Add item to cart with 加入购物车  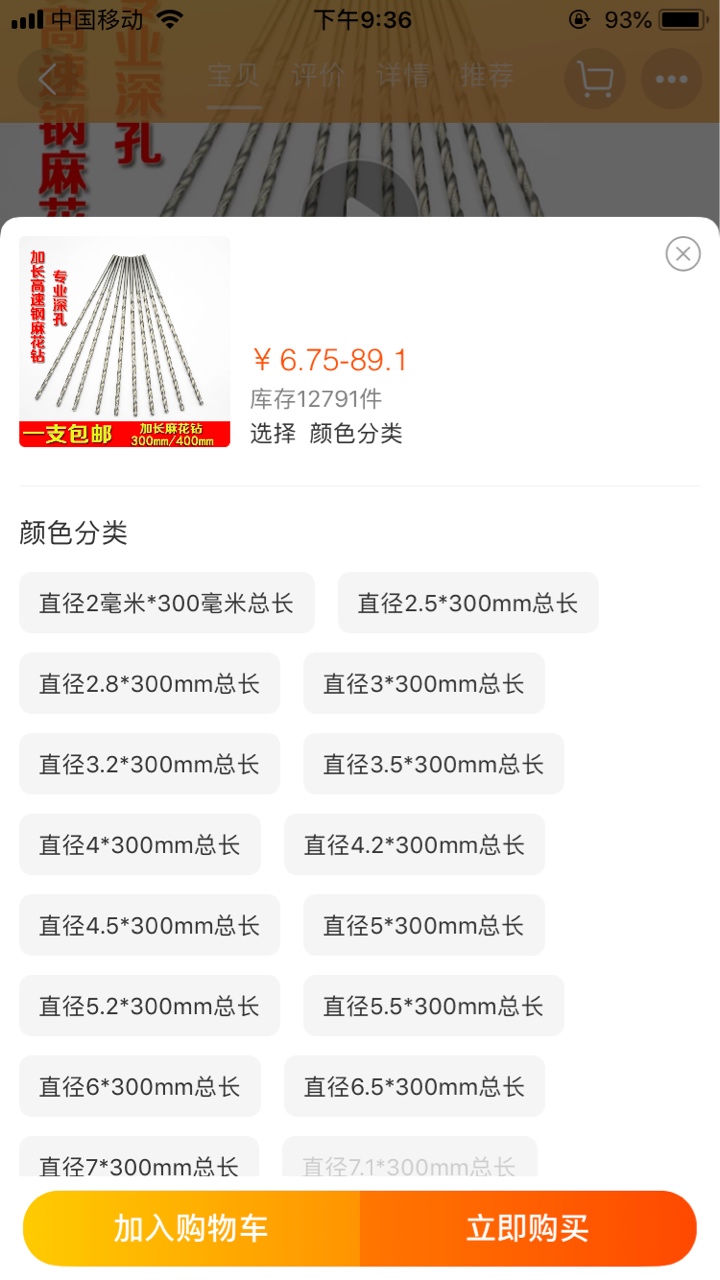coord(191,1228)
